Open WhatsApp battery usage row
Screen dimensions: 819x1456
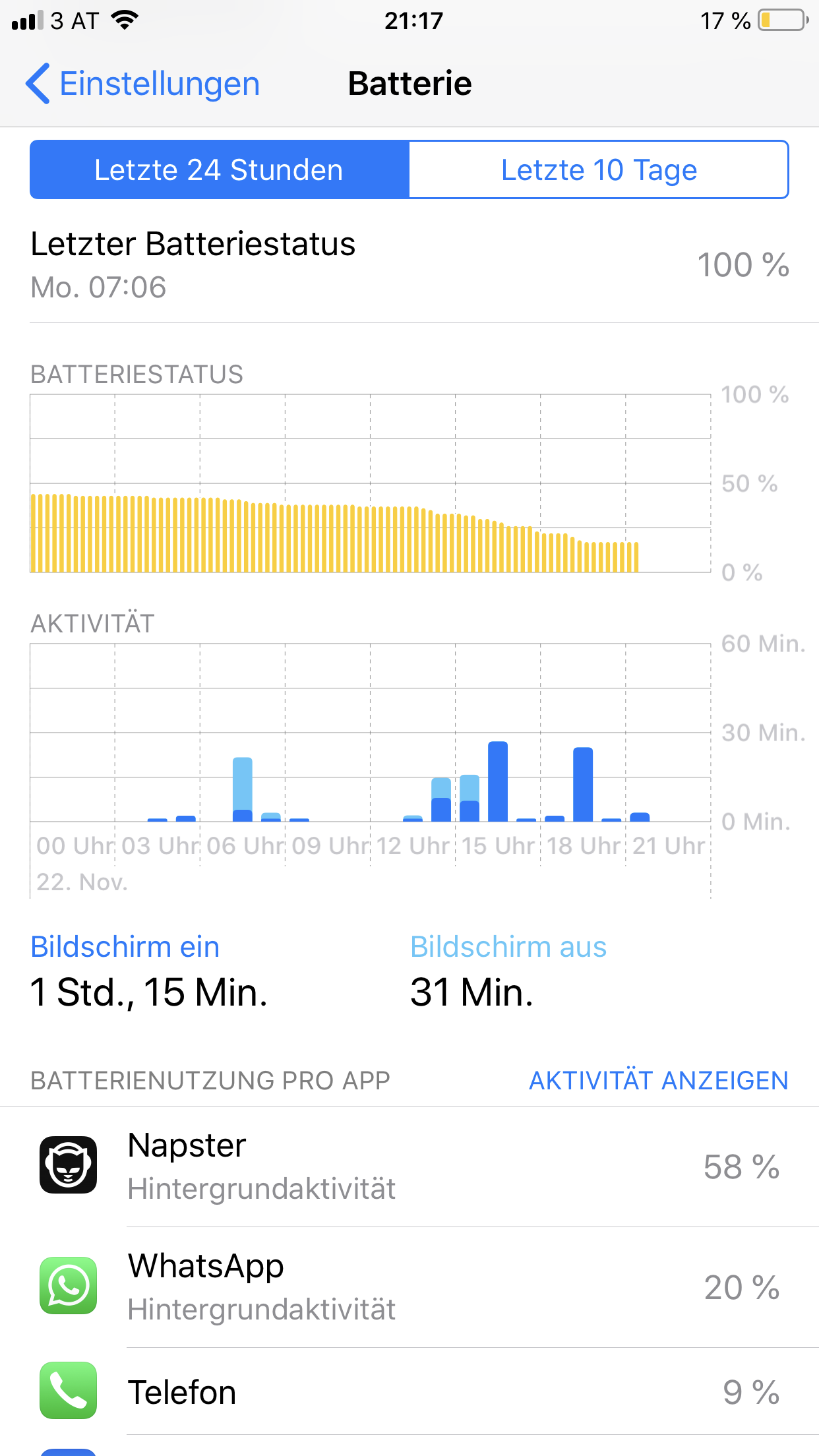click(409, 1287)
